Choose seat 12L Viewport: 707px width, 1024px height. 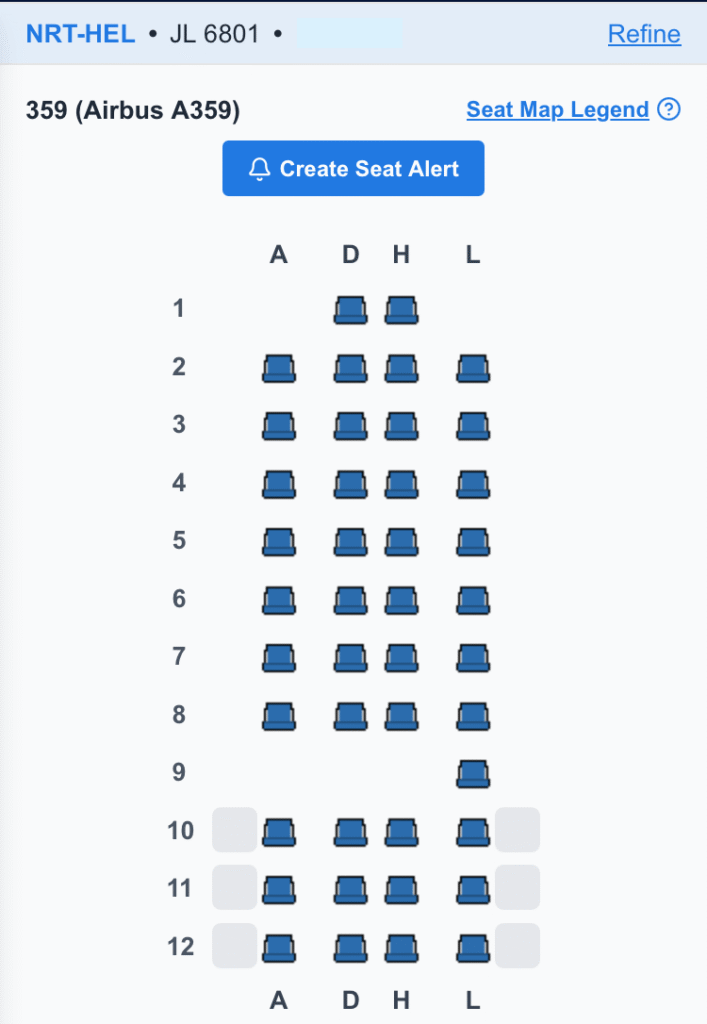click(x=473, y=947)
